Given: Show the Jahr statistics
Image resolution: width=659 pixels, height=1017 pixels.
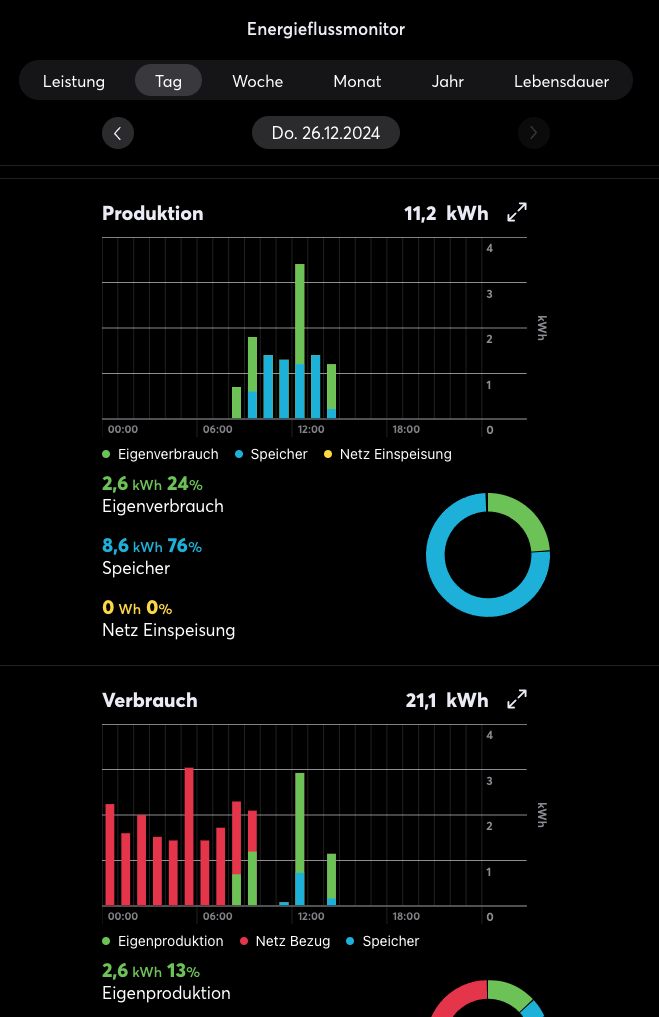Looking at the screenshot, I should 447,81.
